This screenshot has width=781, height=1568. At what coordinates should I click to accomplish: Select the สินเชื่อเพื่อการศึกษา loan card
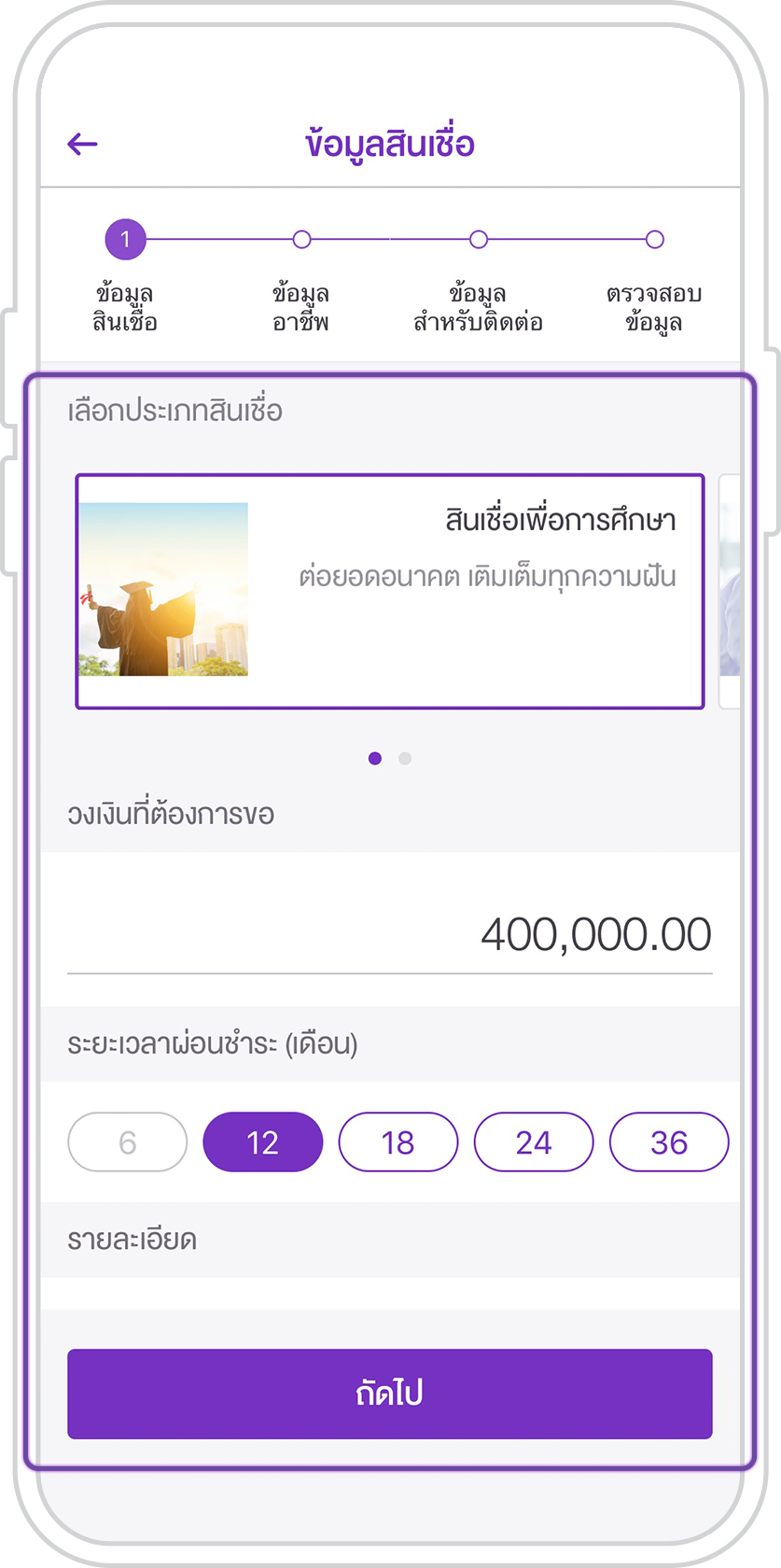tap(389, 592)
